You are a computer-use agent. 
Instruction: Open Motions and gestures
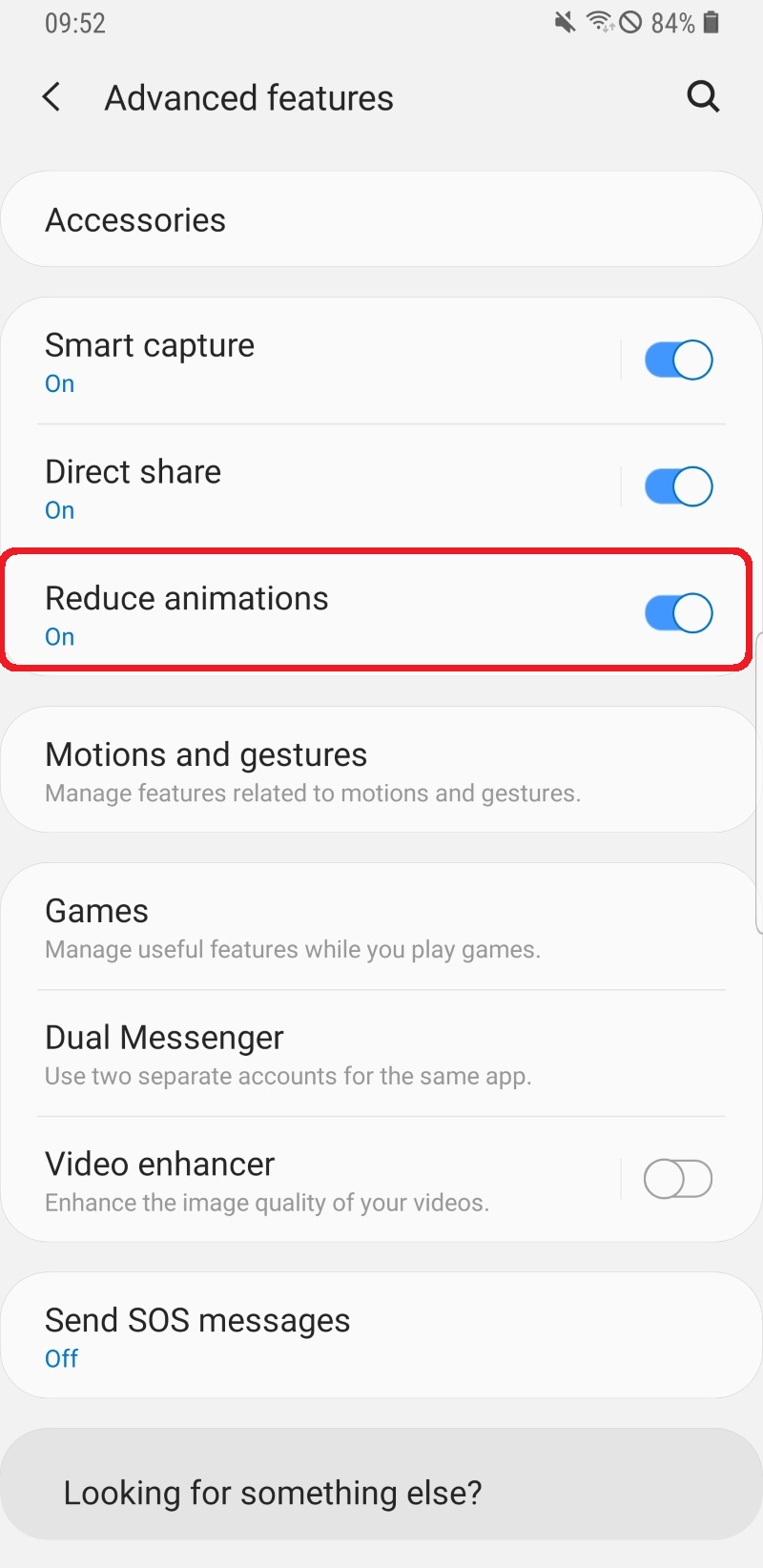(381, 771)
